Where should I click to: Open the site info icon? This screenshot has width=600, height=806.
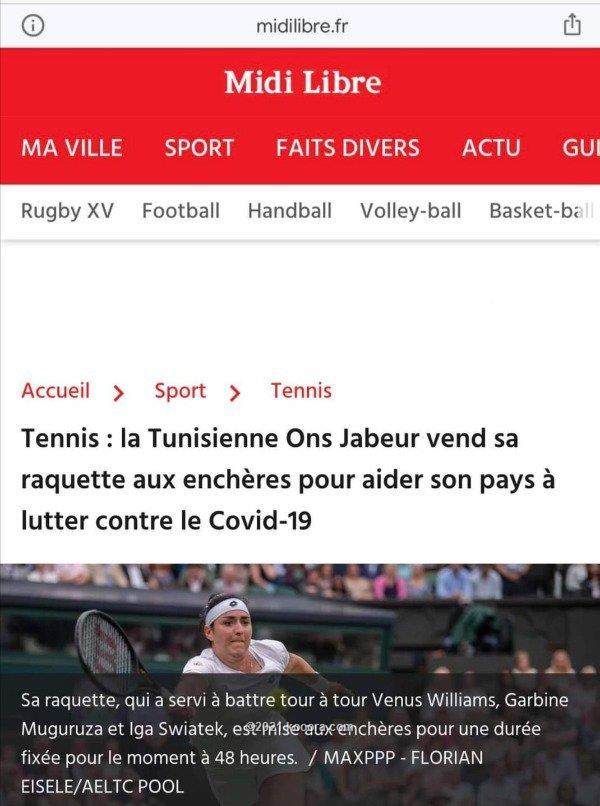pyautogui.click(x=32, y=26)
